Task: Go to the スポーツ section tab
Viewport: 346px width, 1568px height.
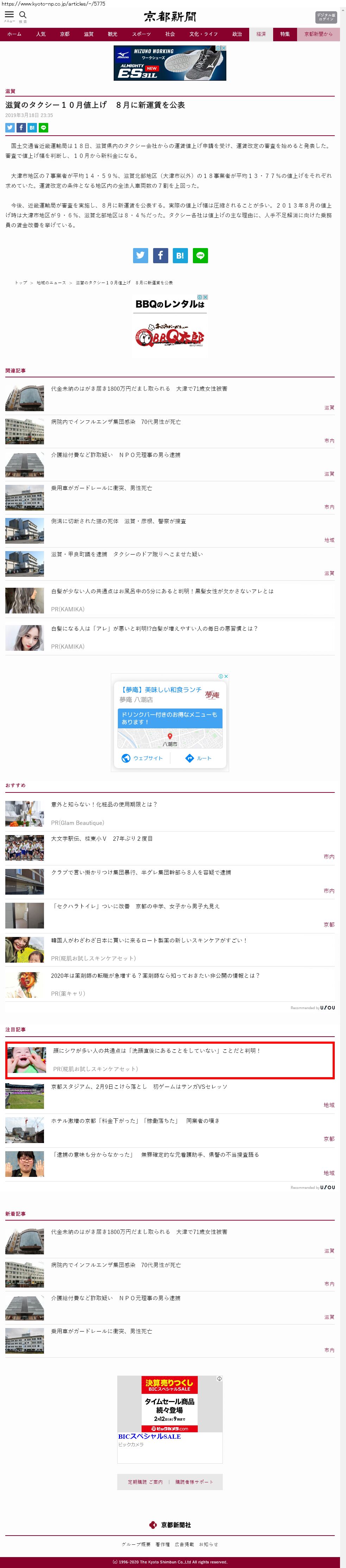Action: [141, 34]
